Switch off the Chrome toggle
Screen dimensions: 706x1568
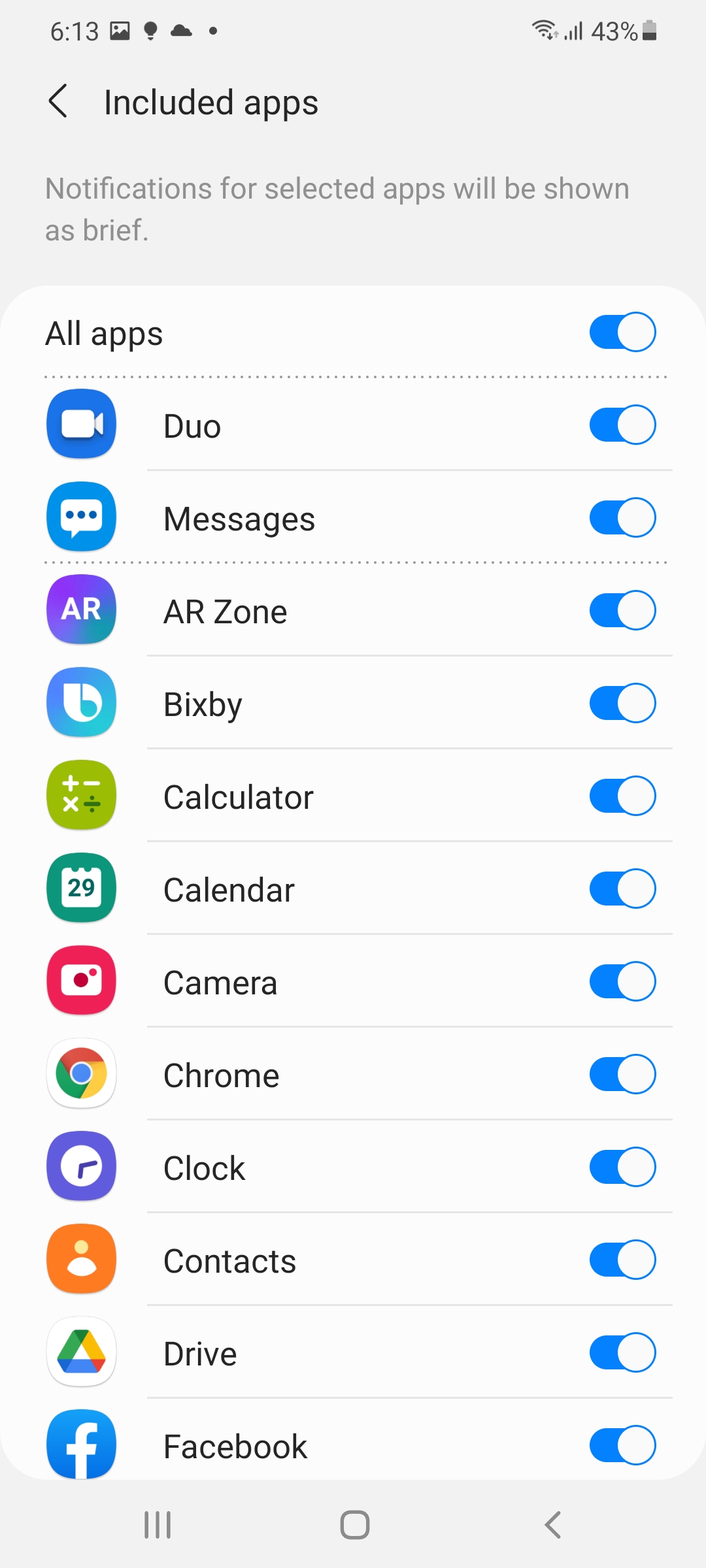tap(622, 1075)
